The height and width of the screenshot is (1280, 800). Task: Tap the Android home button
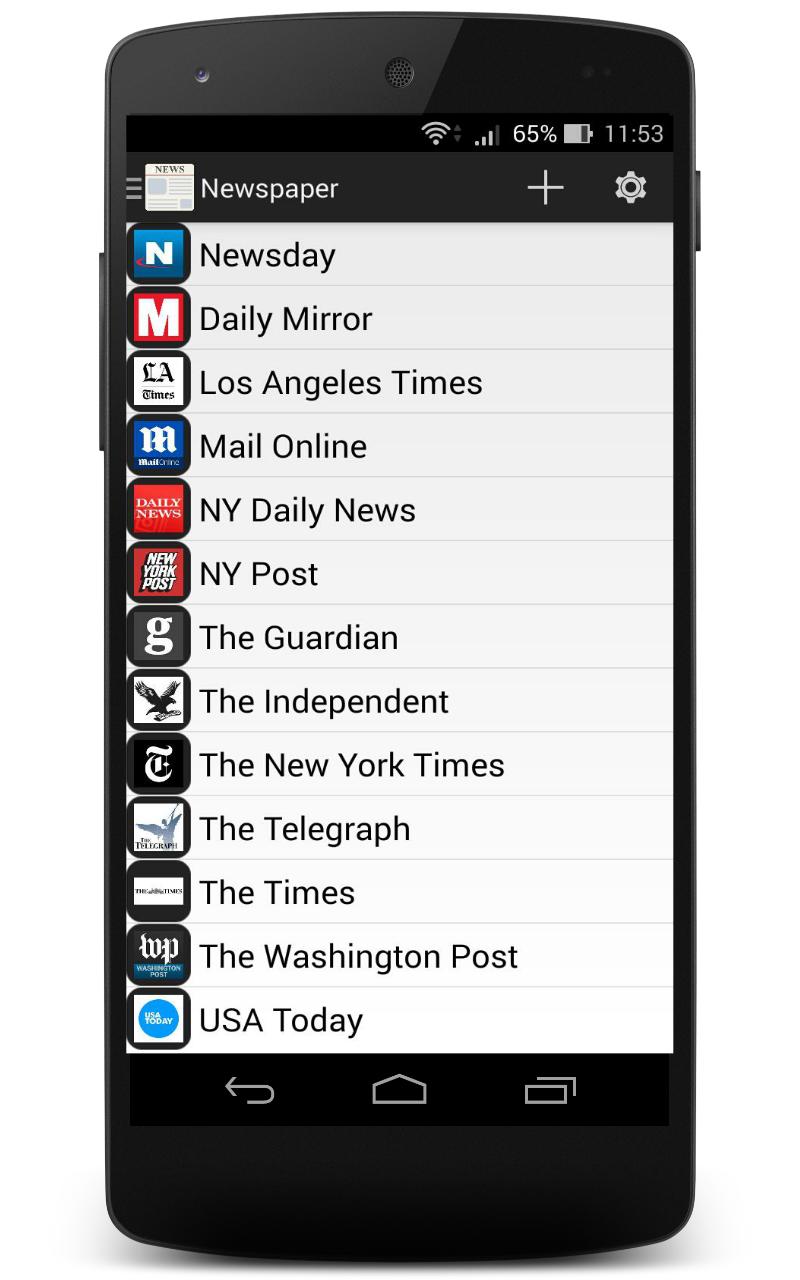(x=400, y=1090)
